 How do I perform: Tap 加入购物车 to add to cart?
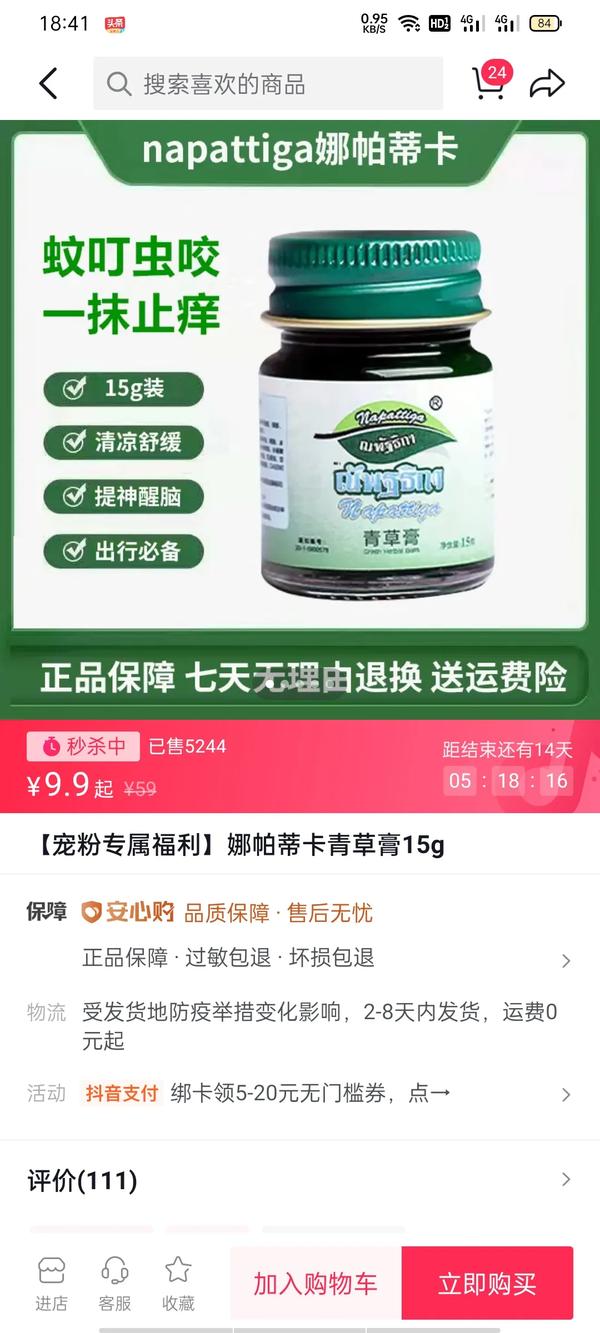315,1284
